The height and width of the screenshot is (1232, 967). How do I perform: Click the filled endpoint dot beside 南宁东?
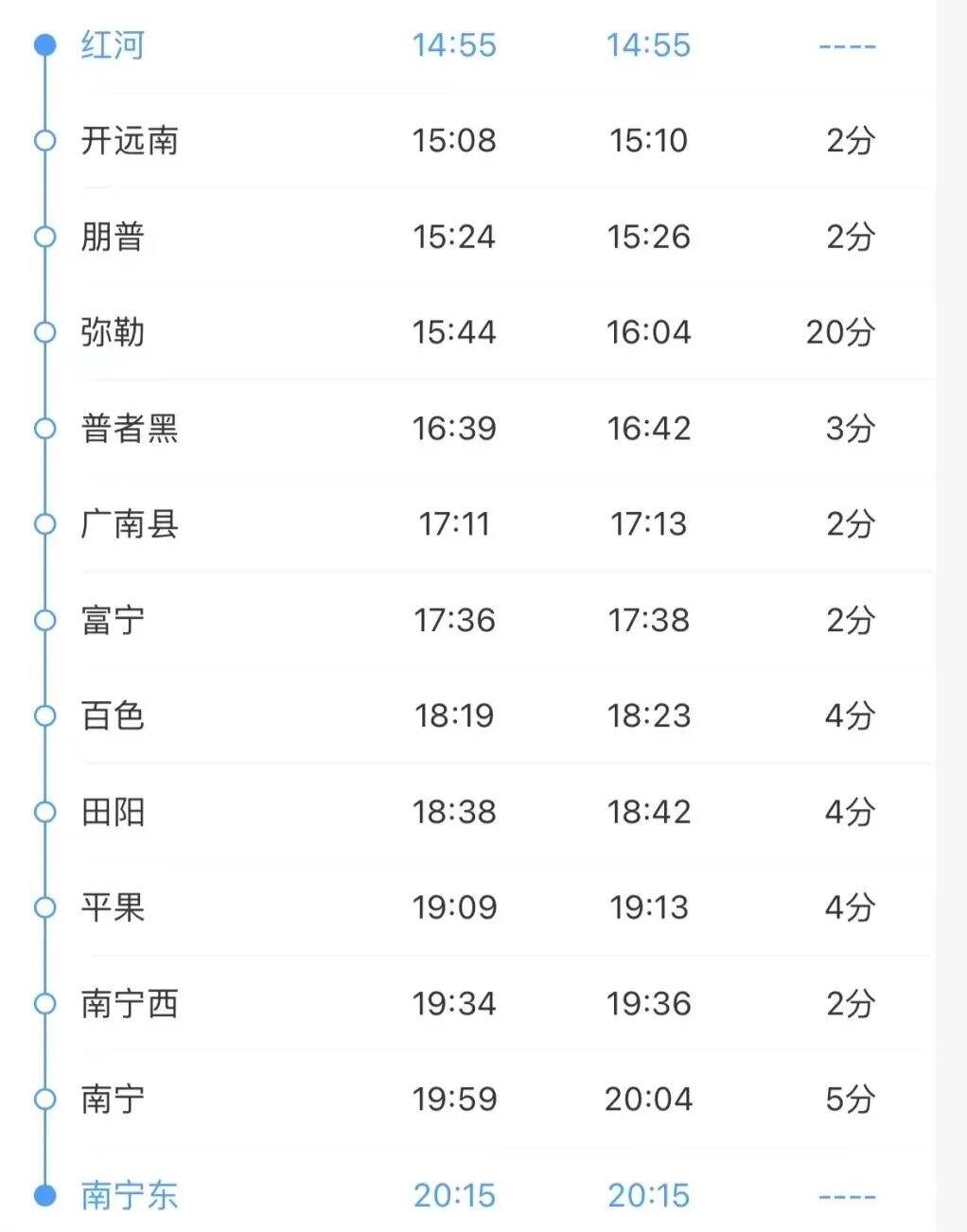[x=43, y=1195]
